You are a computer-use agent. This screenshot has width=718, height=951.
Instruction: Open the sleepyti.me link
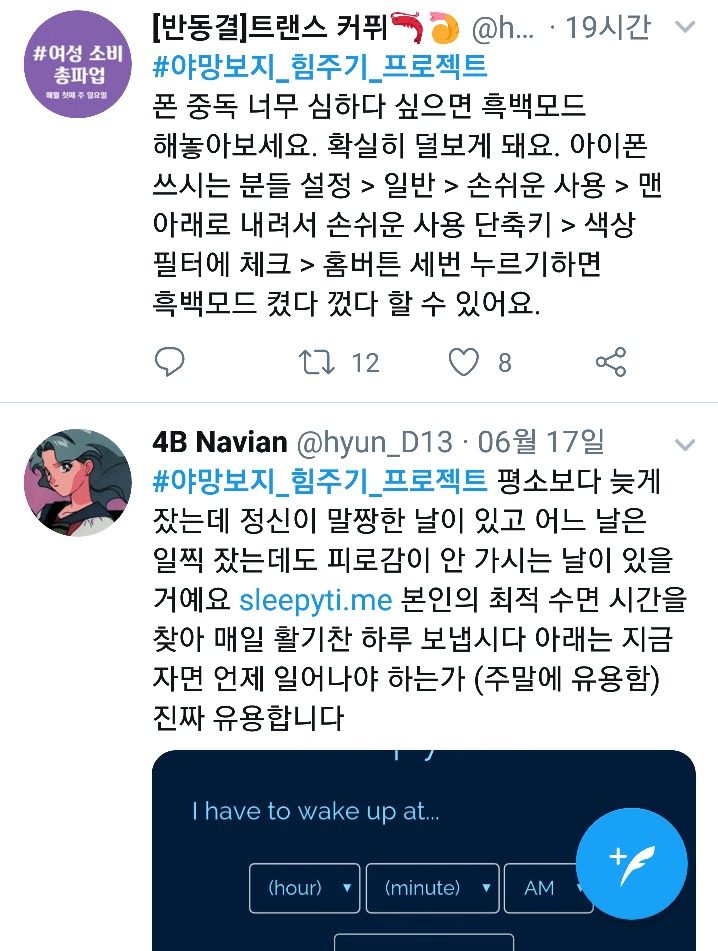point(315,601)
